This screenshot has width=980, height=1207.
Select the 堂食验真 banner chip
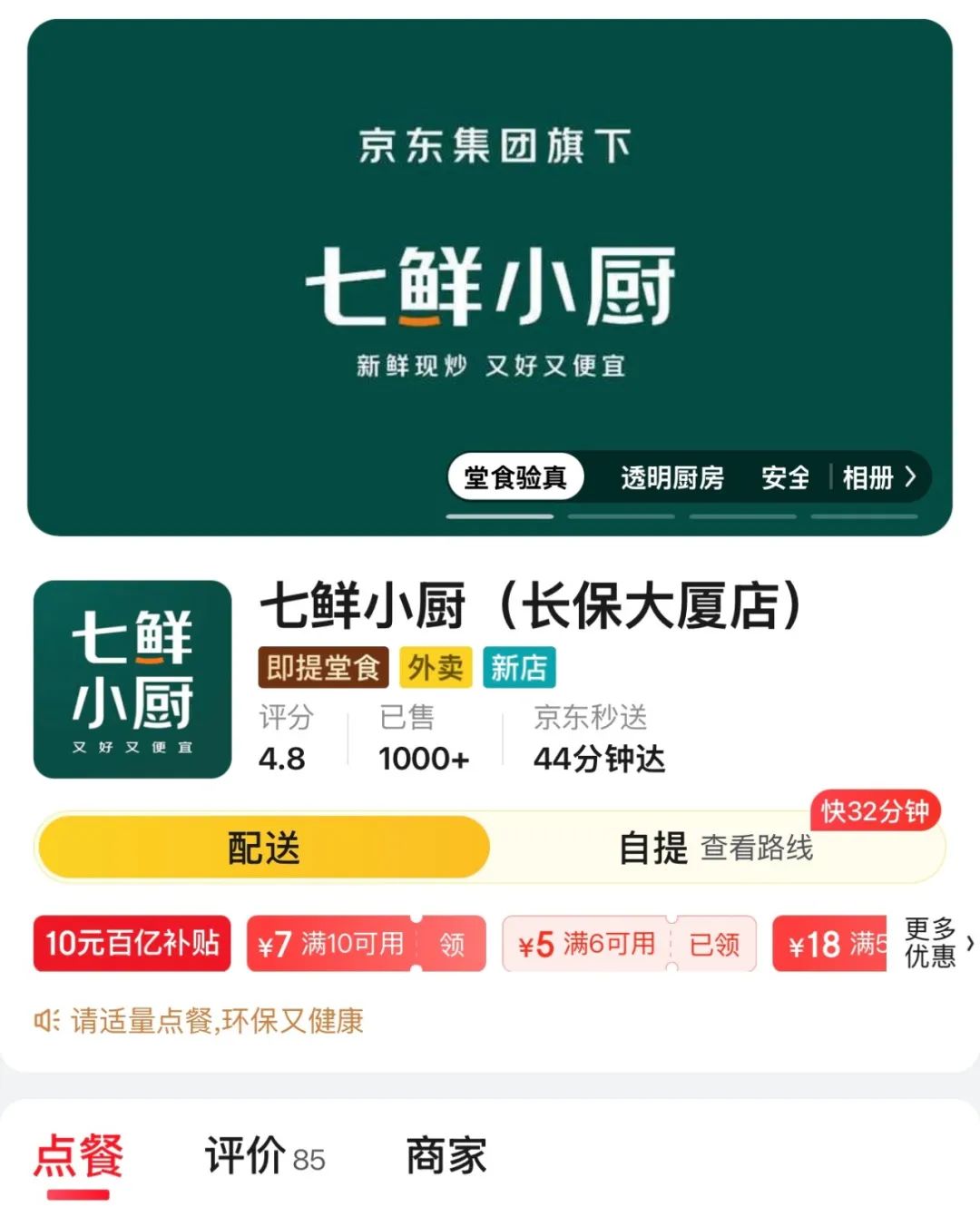click(x=515, y=477)
